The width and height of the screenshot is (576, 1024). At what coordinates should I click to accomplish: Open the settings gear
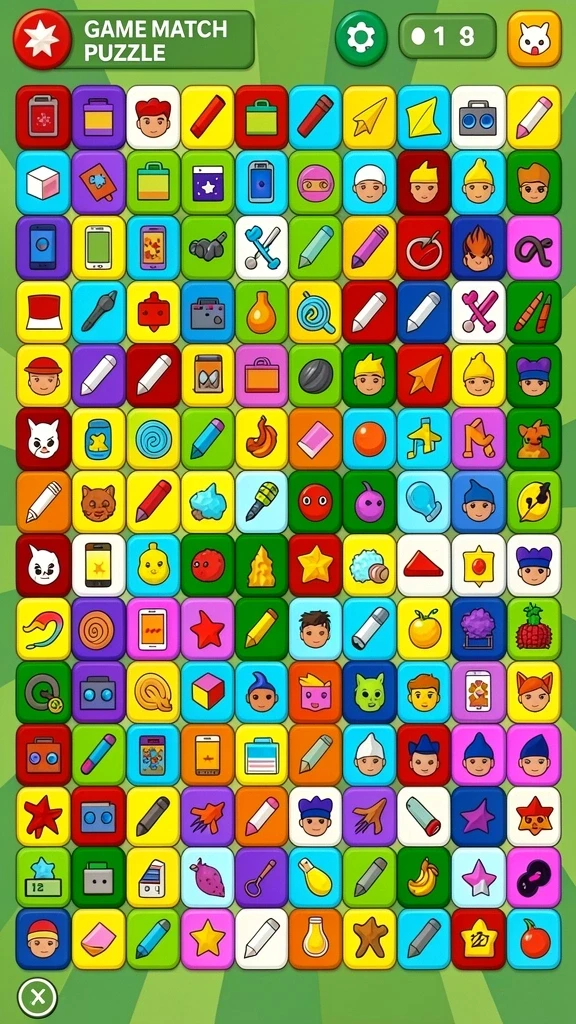(x=360, y=39)
